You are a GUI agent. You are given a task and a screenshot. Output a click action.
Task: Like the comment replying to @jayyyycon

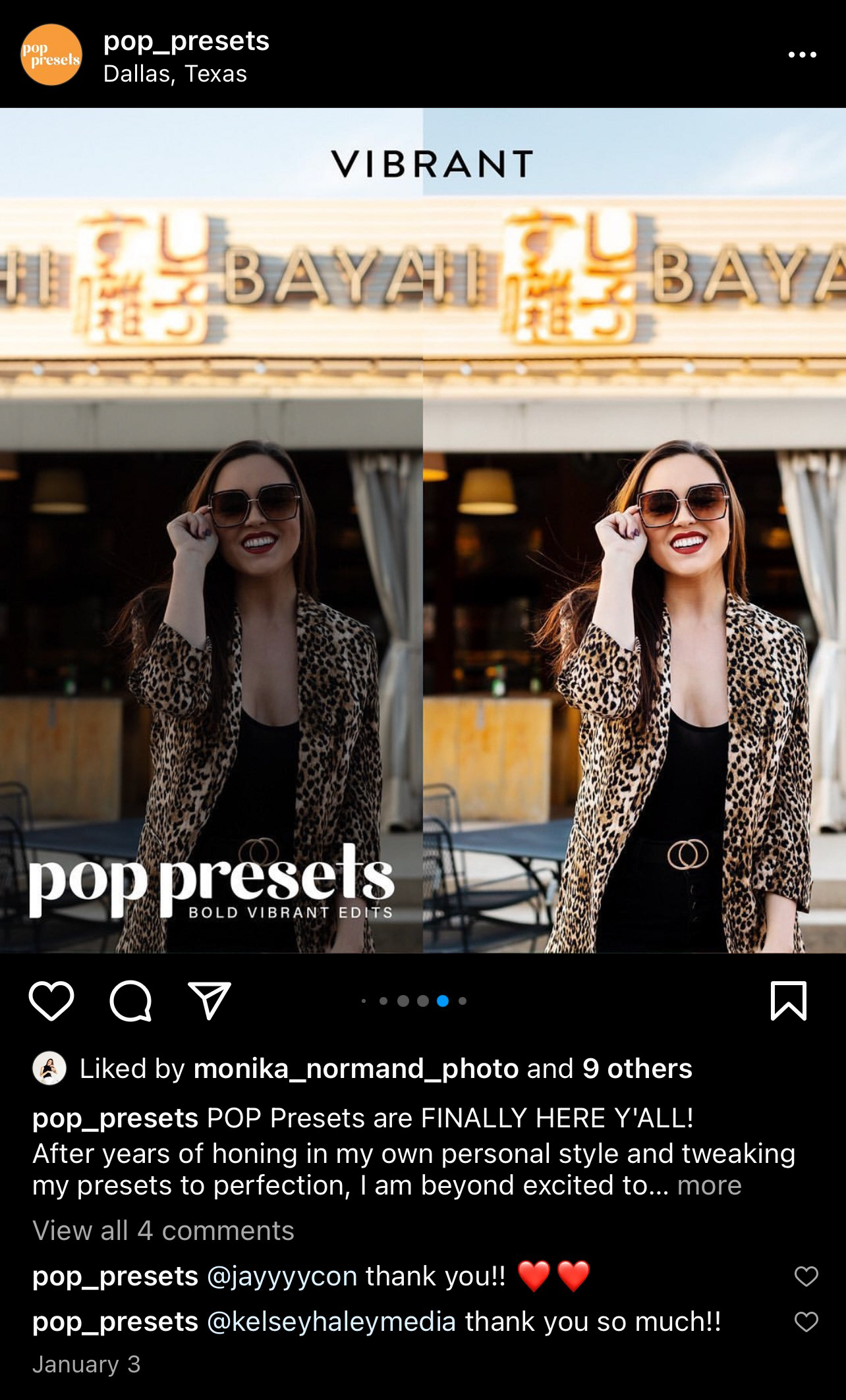806,1276
